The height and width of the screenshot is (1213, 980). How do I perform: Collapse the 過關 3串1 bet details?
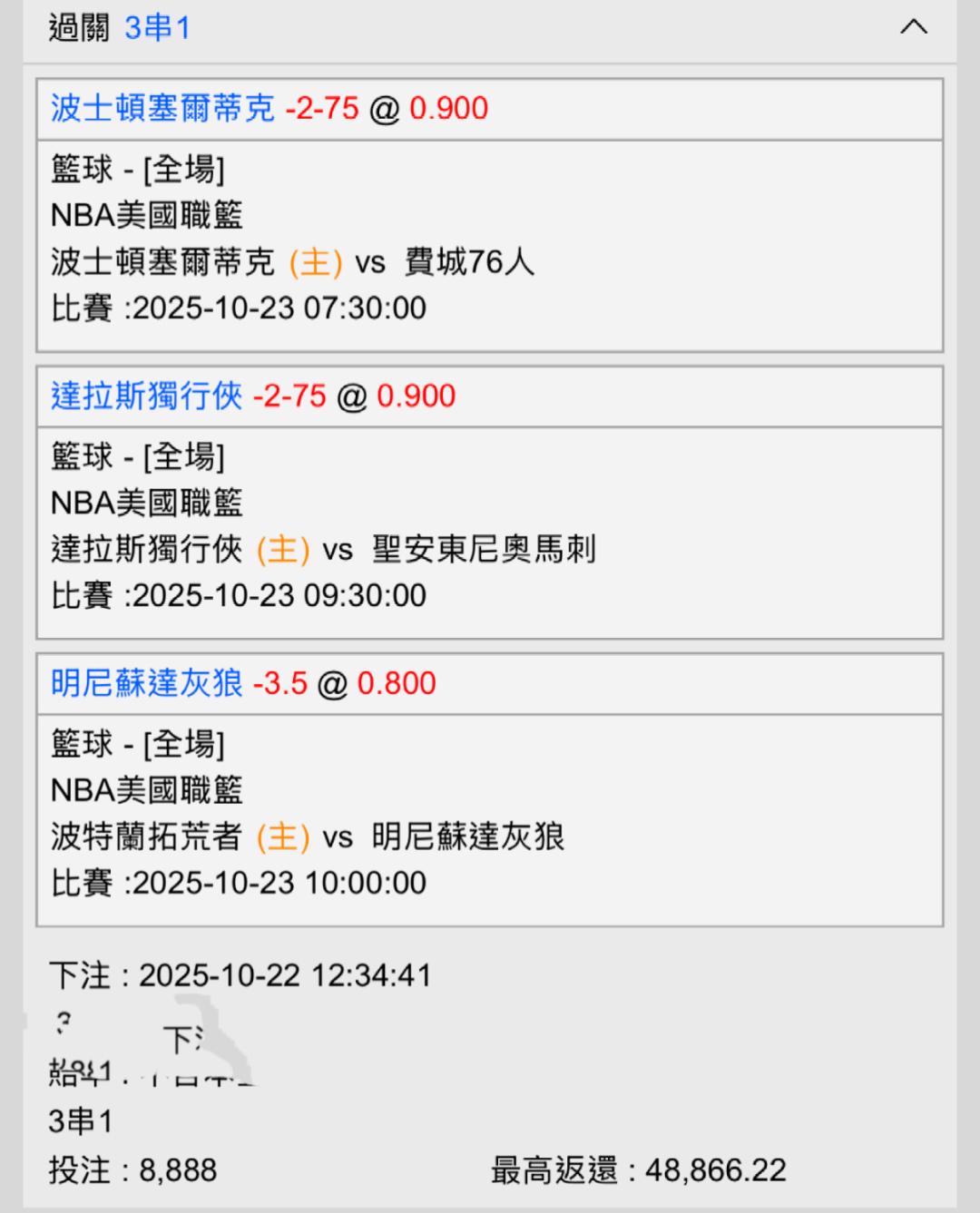[913, 27]
